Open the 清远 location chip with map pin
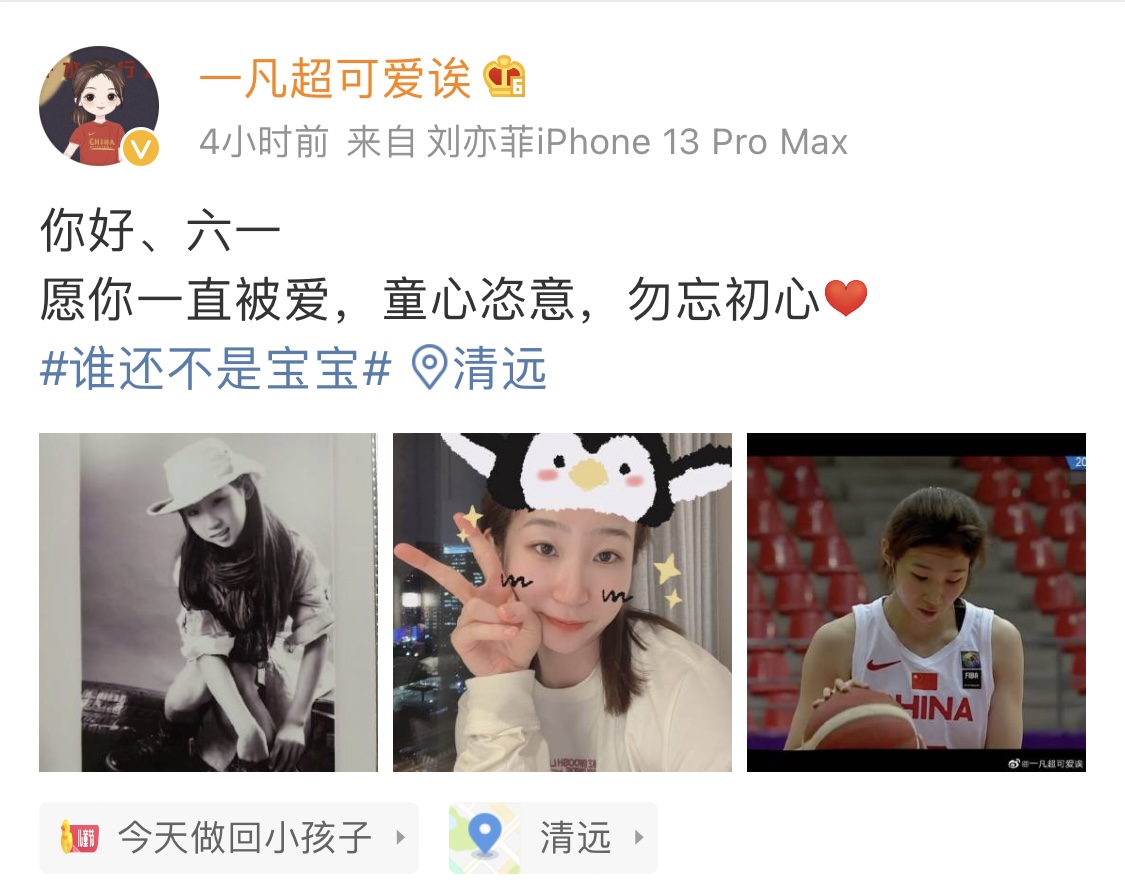 [x=553, y=837]
